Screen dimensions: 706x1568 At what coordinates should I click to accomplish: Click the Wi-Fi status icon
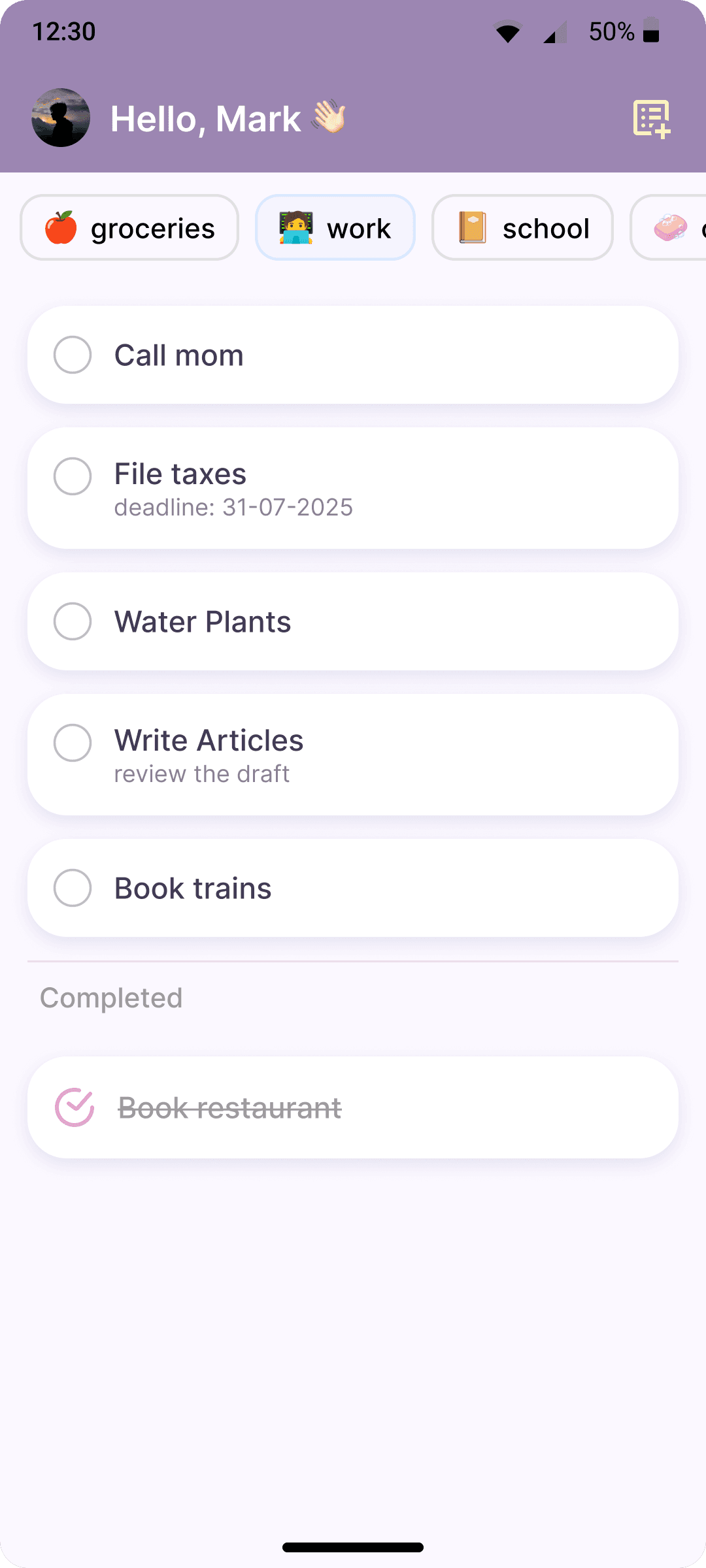[x=509, y=31]
